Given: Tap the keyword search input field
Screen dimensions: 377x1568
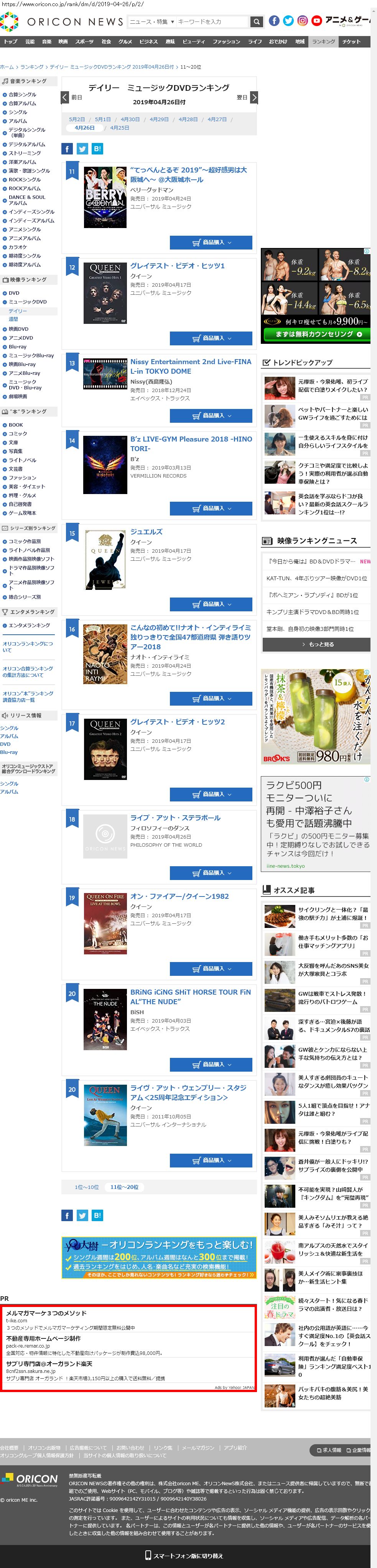Looking at the screenshot, I should pos(212,22).
